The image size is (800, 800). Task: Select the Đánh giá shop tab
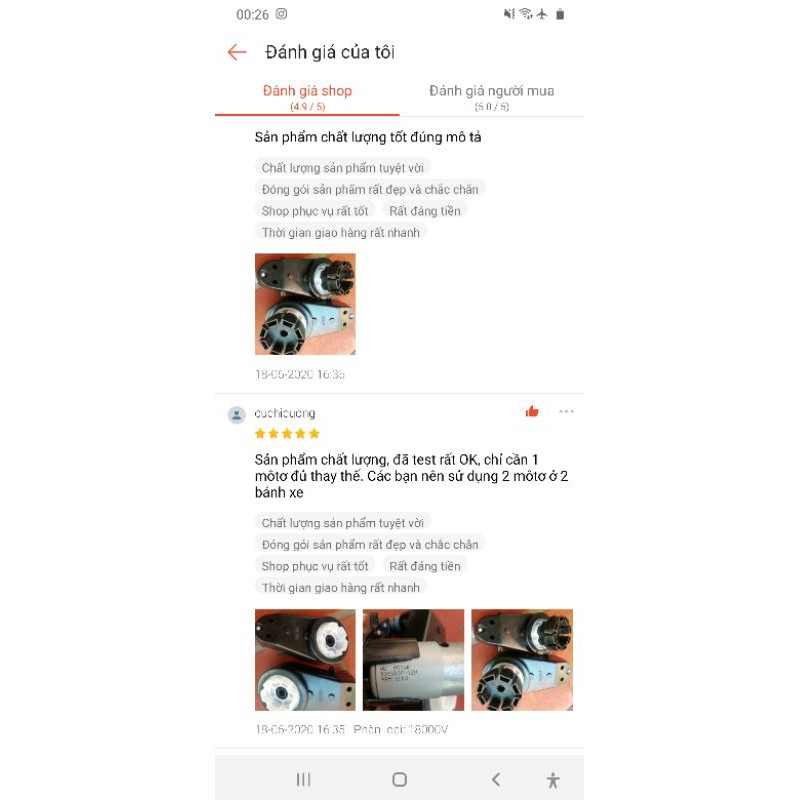click(x=307, y=96)
